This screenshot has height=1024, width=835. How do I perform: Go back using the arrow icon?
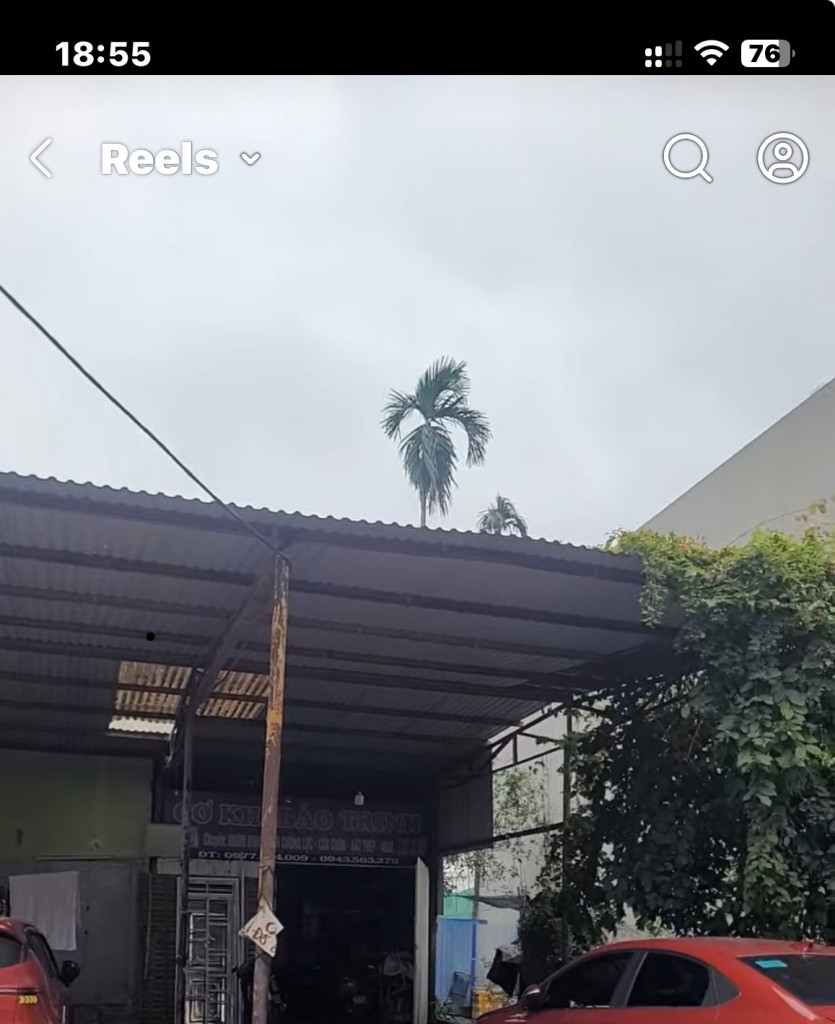(41, 158)
